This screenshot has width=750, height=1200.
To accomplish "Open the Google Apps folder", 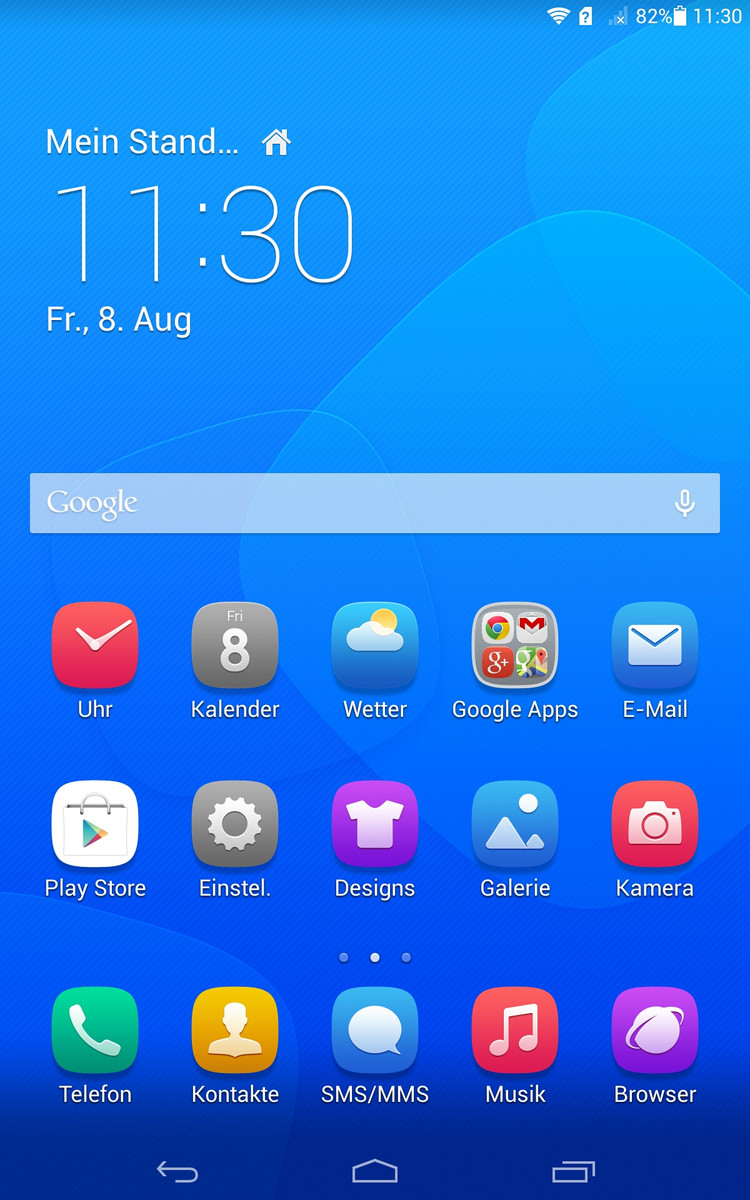I will (515, 646).
